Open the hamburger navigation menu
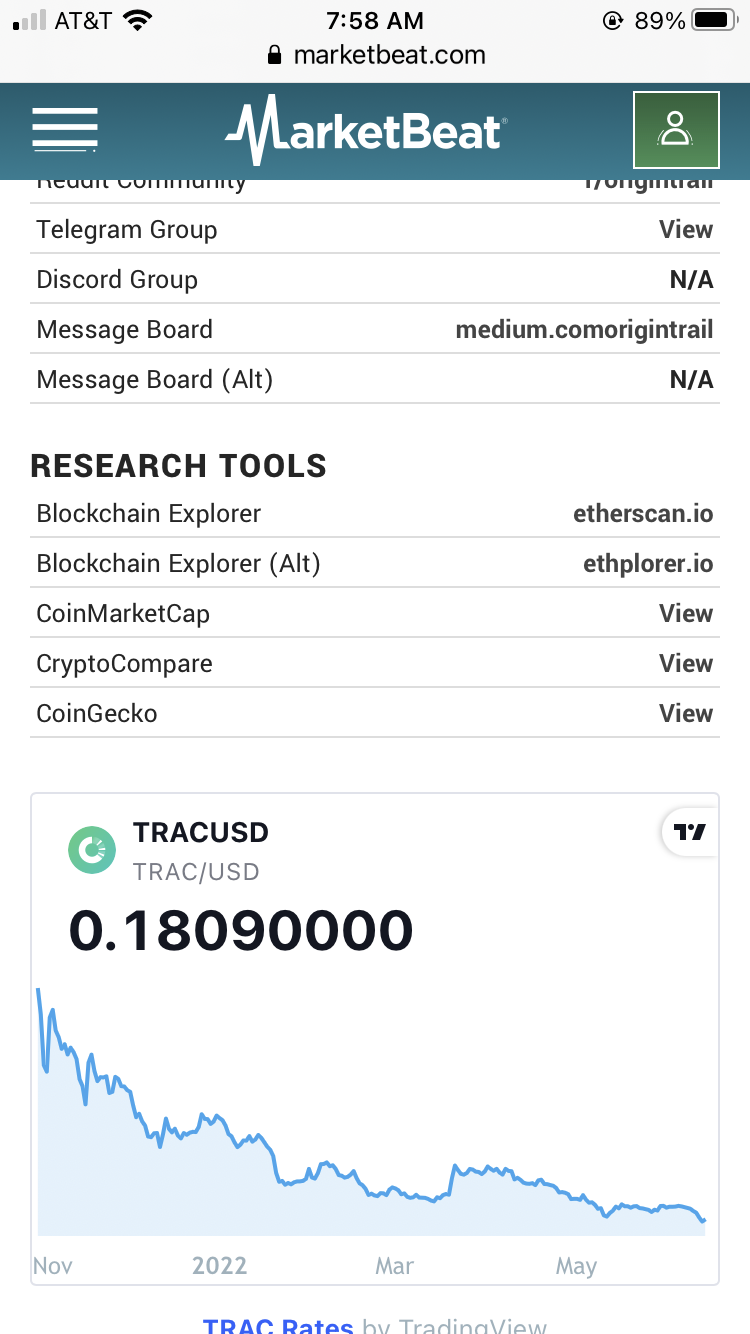This screenshot has height=1334, width=750. (x=65, y=130)
